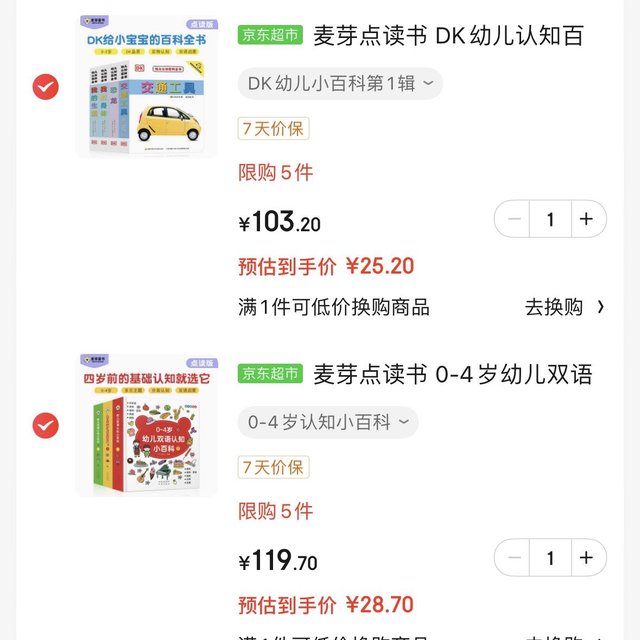Uncheck the 0-4岁幼儿双语 cart item
The height and width of the screenshot is (640, 640).
46,425
